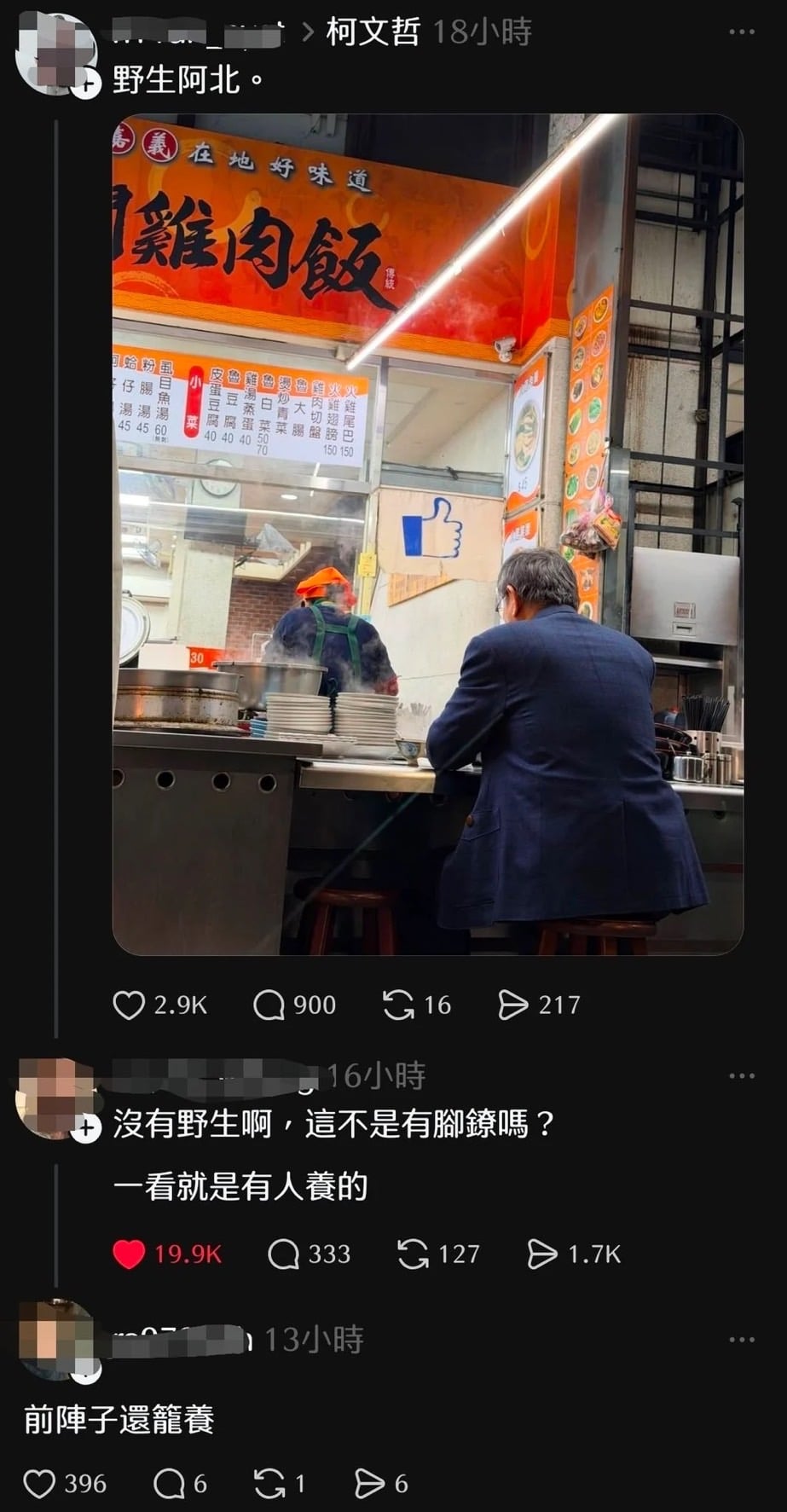Viewport: 787px width, 1512px height.
Task: Repost the 前陣子還籠養 comment
Action: (x=269, y=1484)
